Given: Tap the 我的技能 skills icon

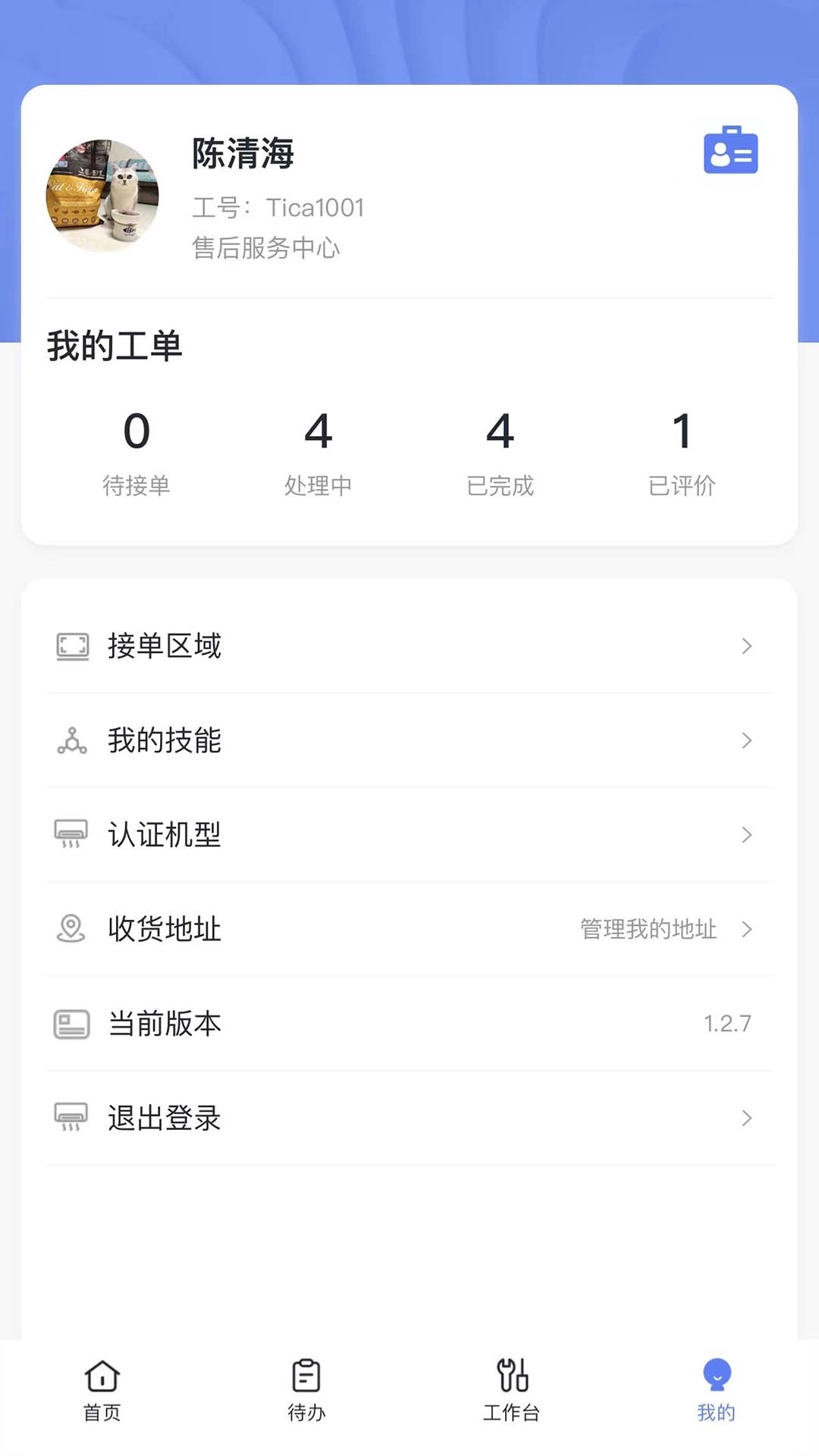Looking at the screenshot, I should point(72,741).
